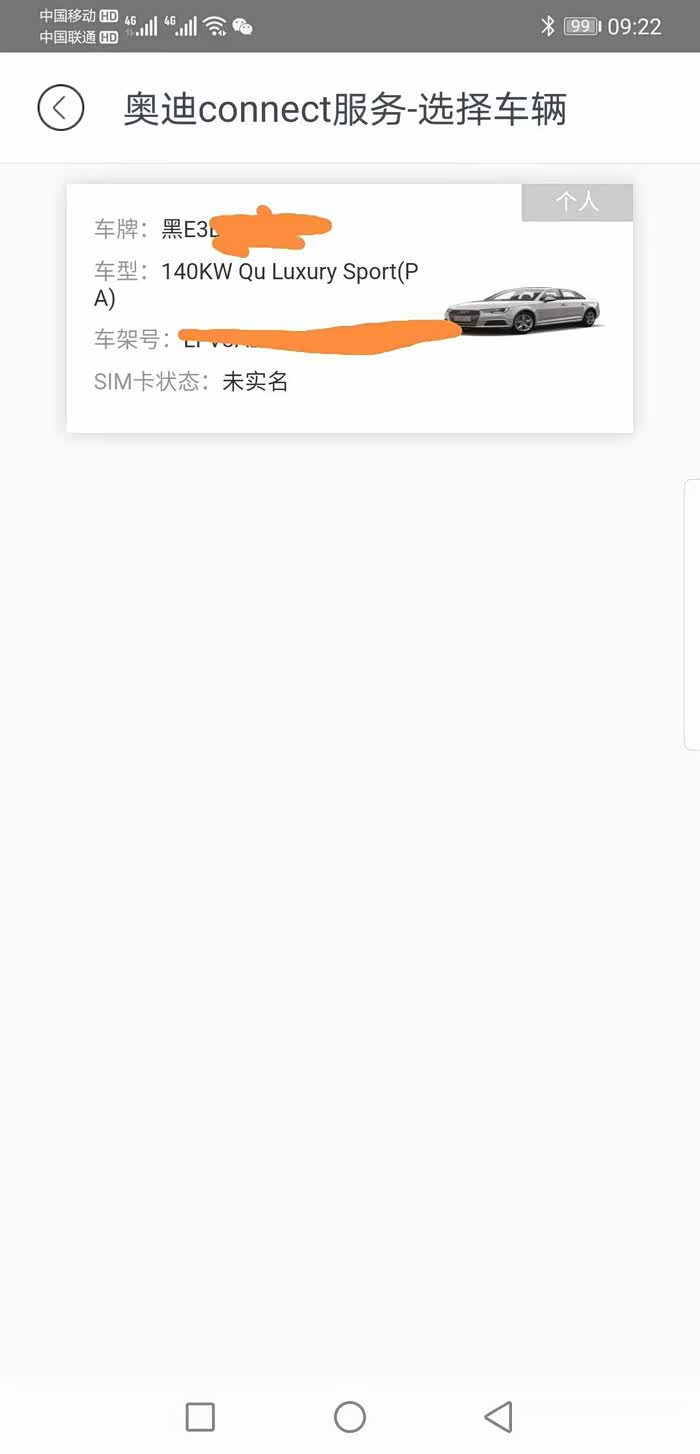Tap the system home button
Viewport: 700px width, 1454px height.
350,1416
